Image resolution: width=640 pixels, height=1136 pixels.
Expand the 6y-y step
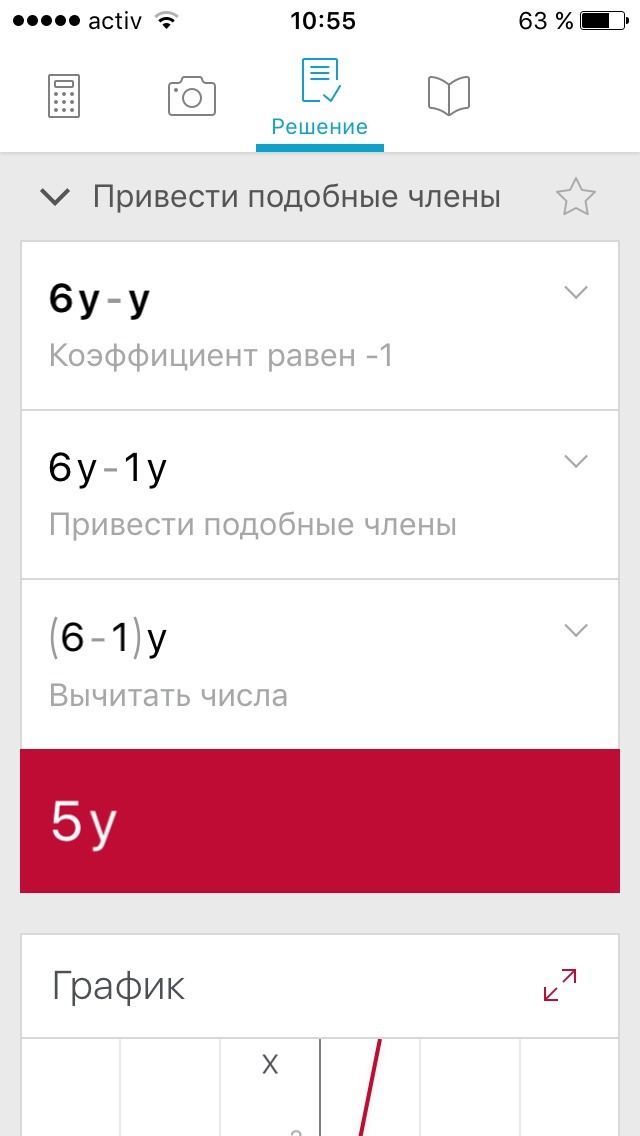[575, 292]
